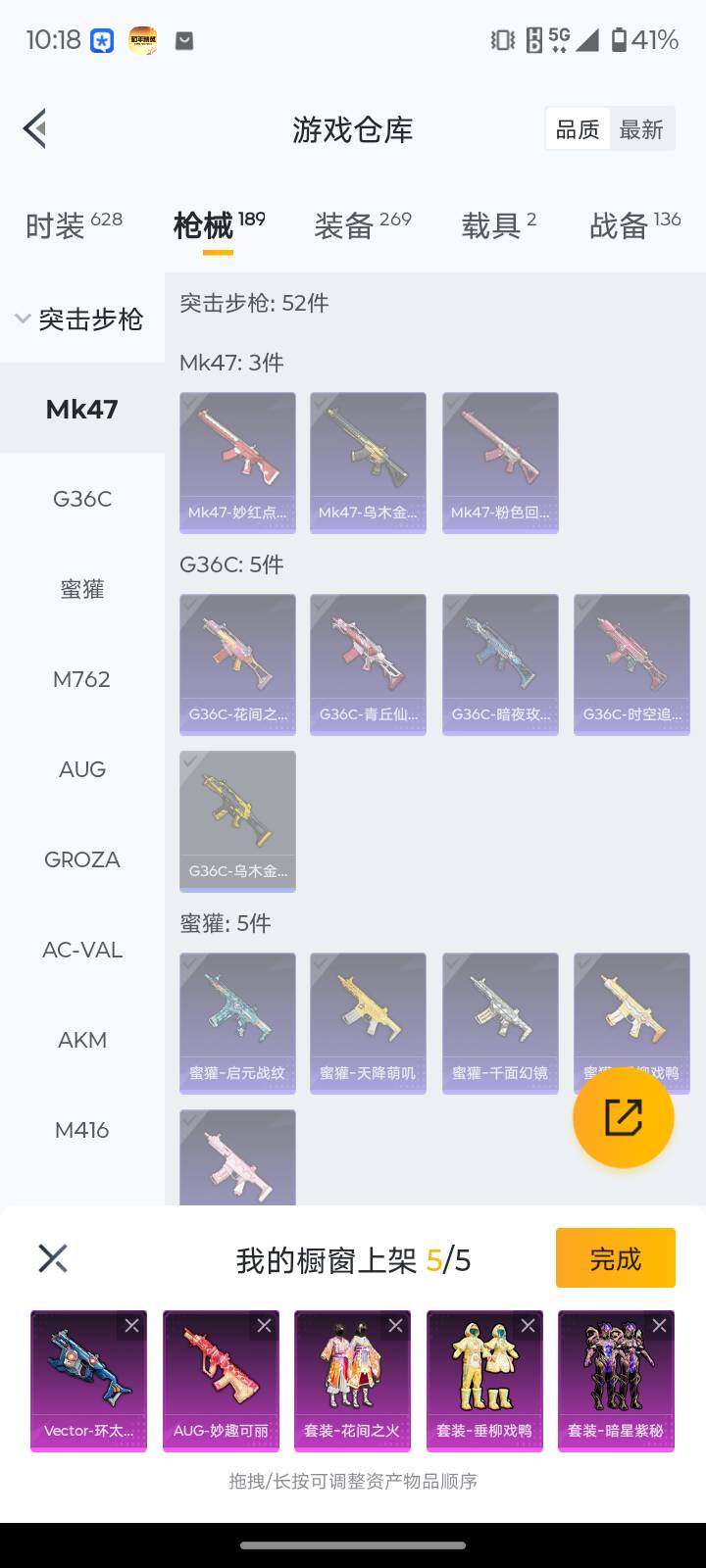Remove AUG-妙趣可丽 from the showcase
This screenshot has height=1568, width=706.
click(x=264, y=1326)
